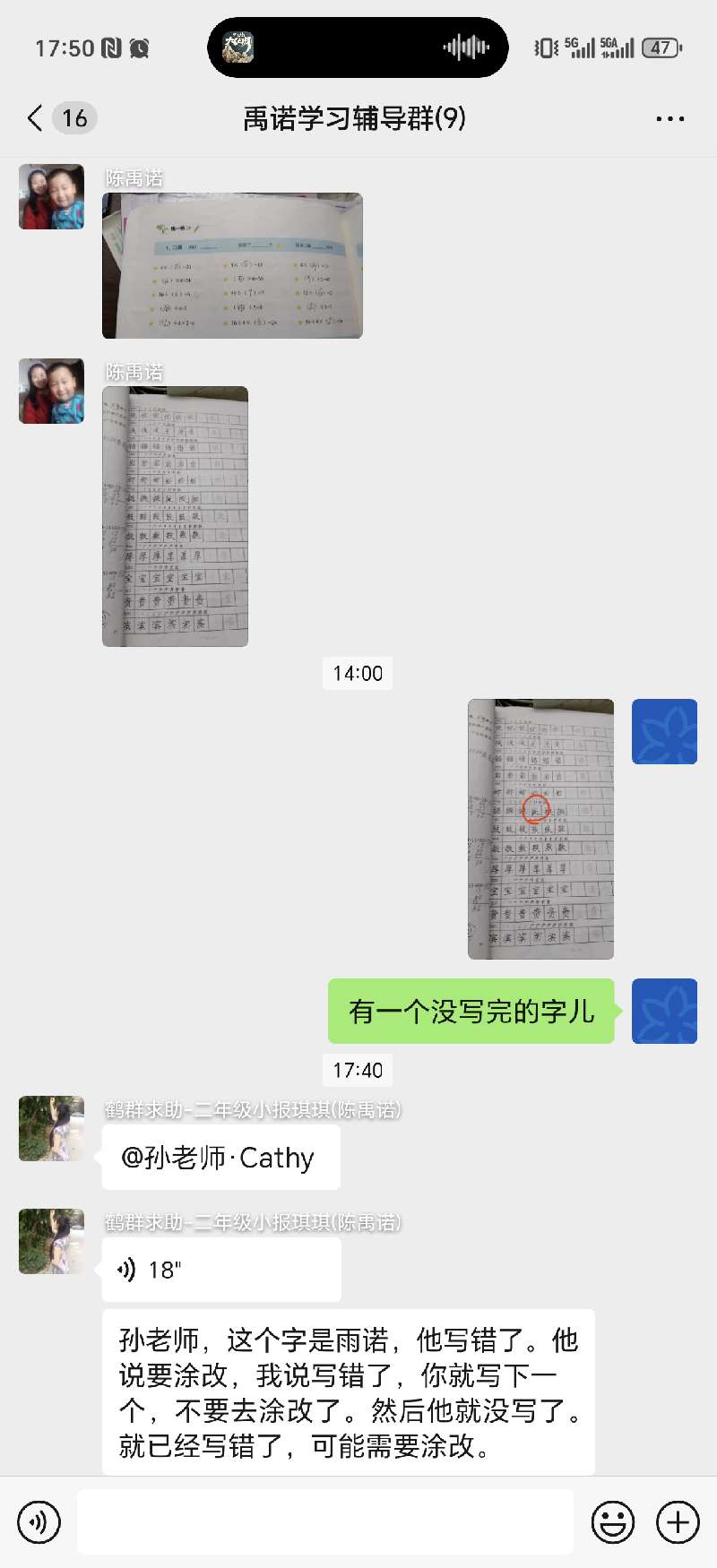
Task: Open the math worksheet photo from 陈禹诺
Action: point(232,265)
